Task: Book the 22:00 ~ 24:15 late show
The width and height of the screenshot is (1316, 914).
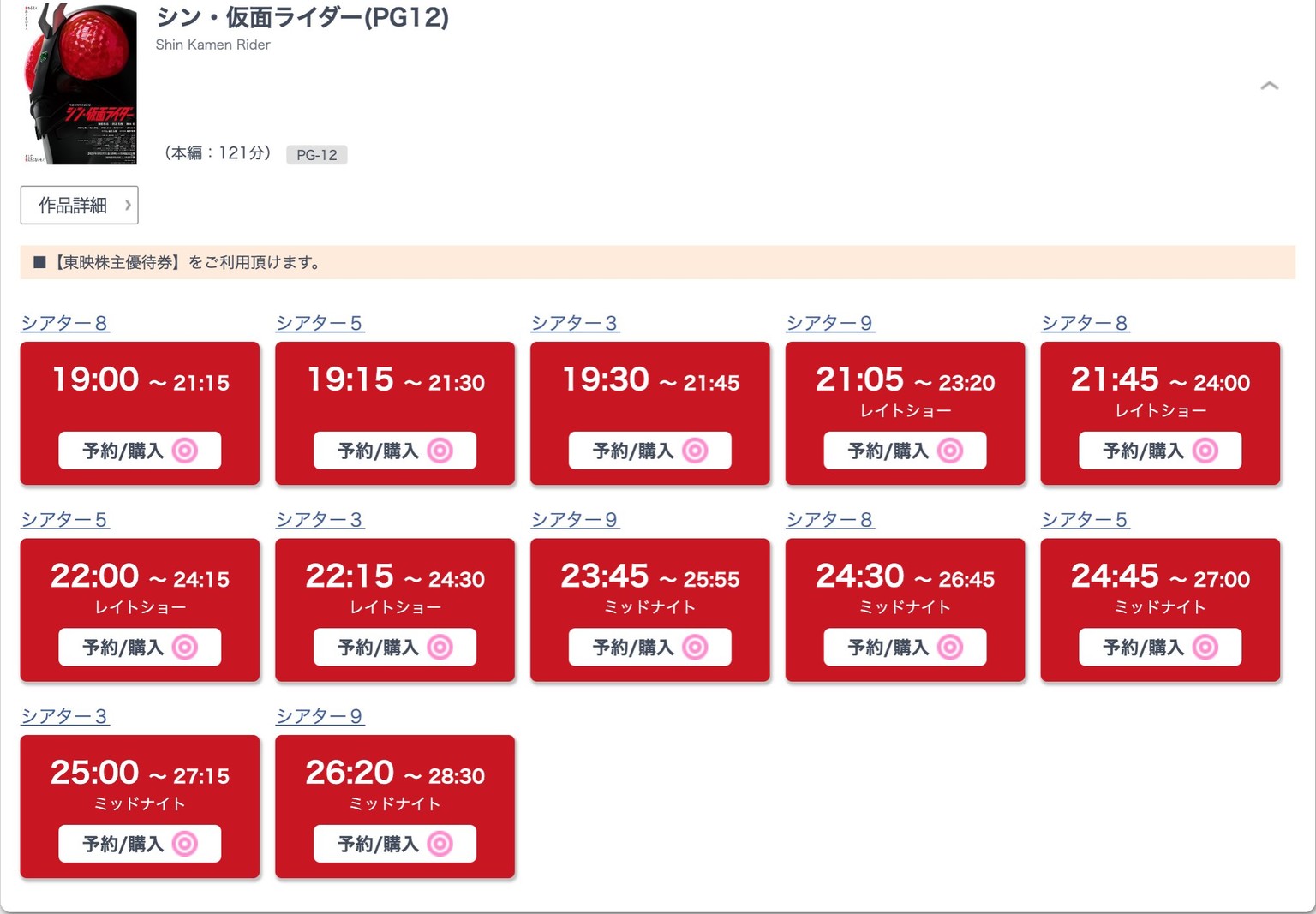Action: tap(140, 647)
